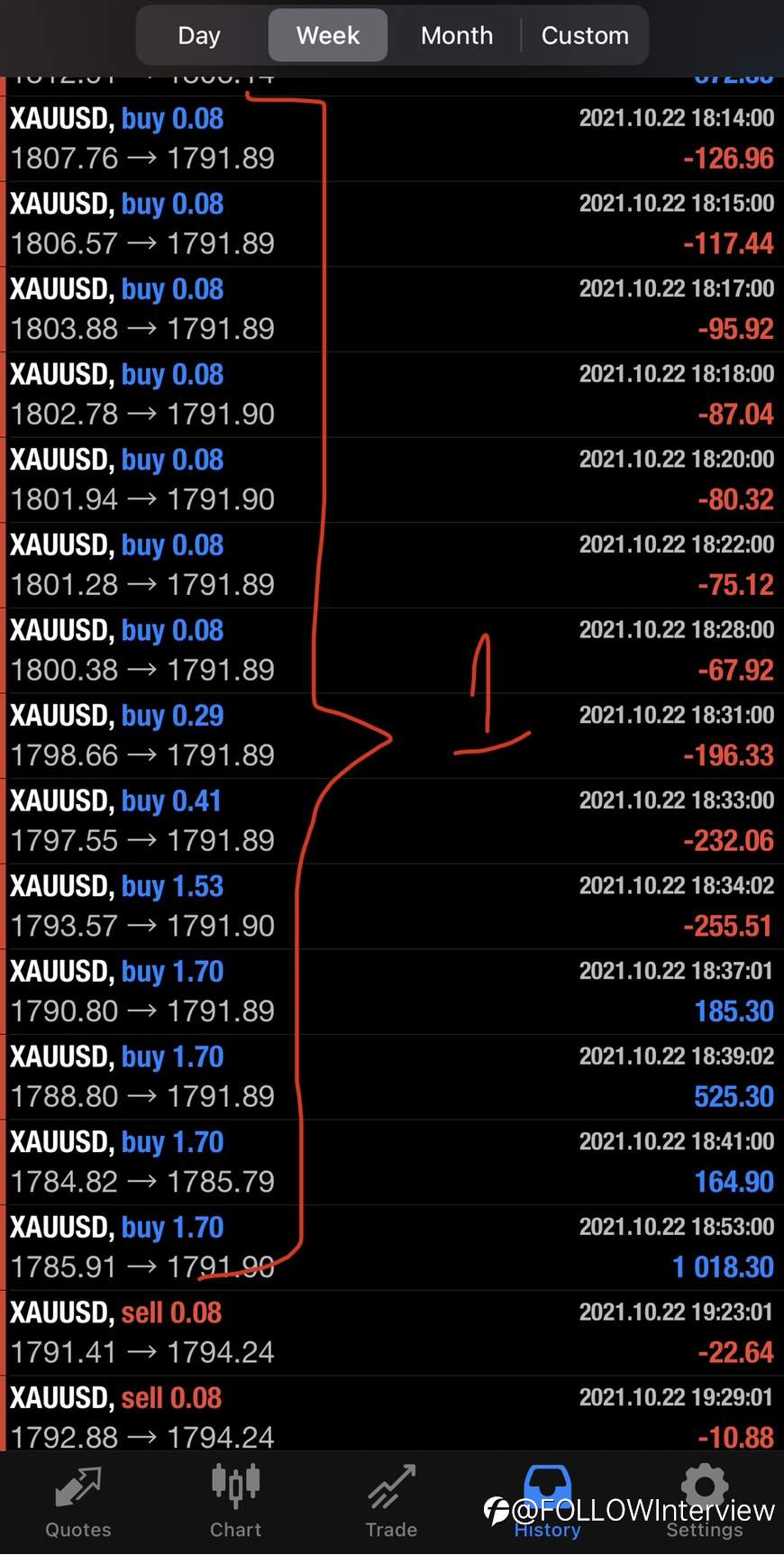The width and height of the screenshot is (784, 1555).
Task: Open the Settings tab
Action: pos(704,1502)
